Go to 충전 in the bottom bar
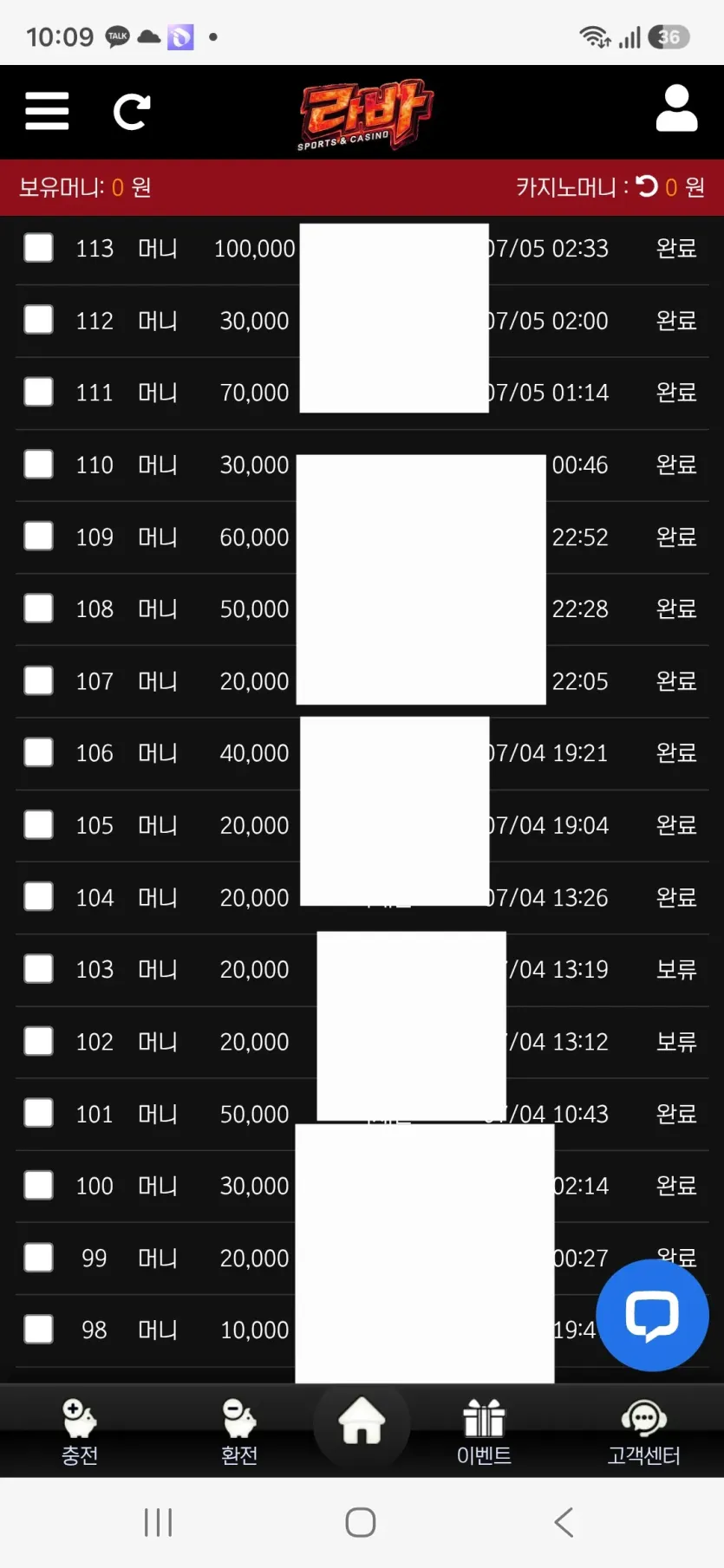The image size is (724, 1568). tap(80, 1432)
